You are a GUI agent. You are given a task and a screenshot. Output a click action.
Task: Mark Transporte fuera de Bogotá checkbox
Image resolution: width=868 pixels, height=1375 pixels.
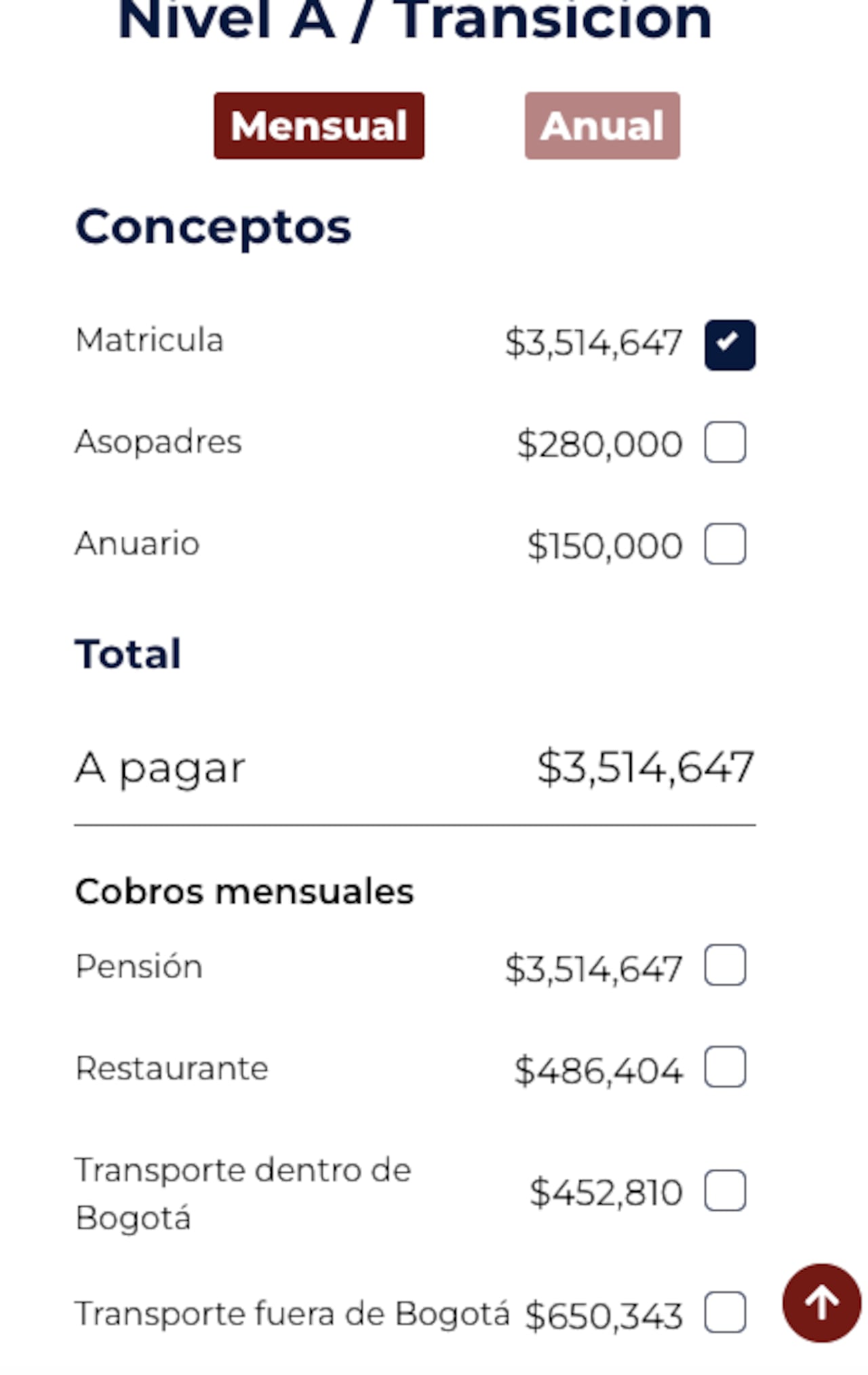725,1313
